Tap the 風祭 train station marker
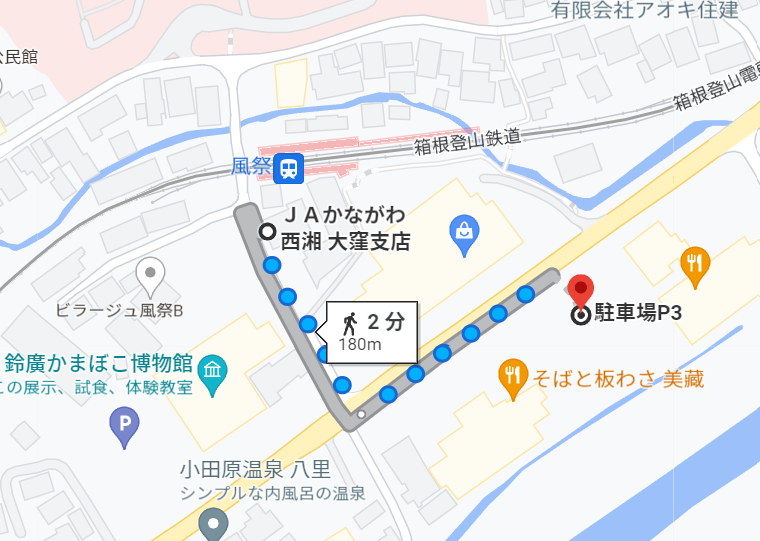The height and width of the screenshot is (541, 760). 290,168
